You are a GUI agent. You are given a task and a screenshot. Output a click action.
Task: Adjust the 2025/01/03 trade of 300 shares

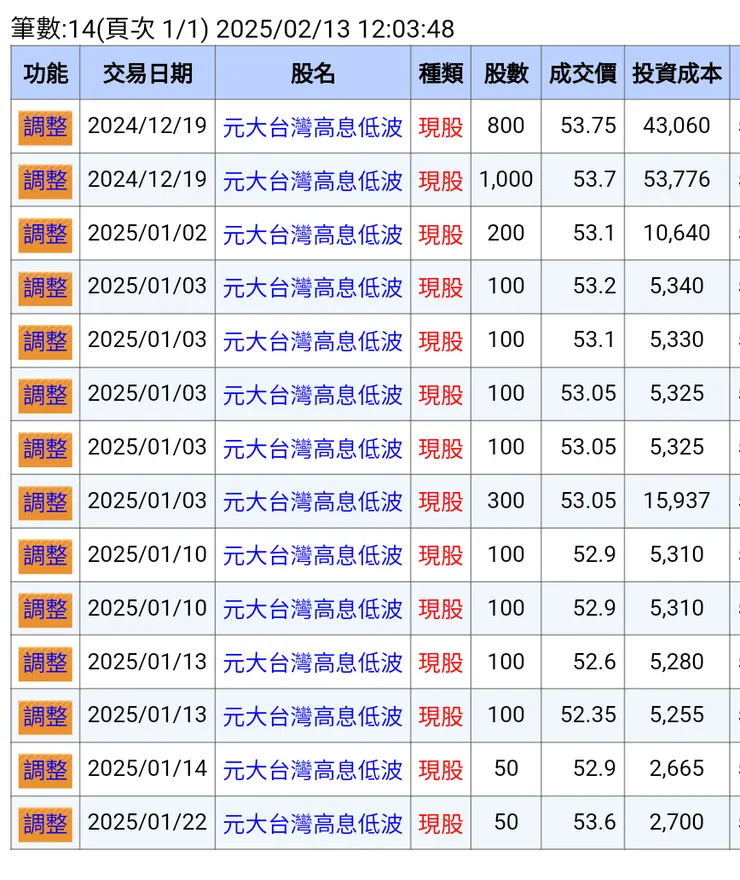pos(45,502)
